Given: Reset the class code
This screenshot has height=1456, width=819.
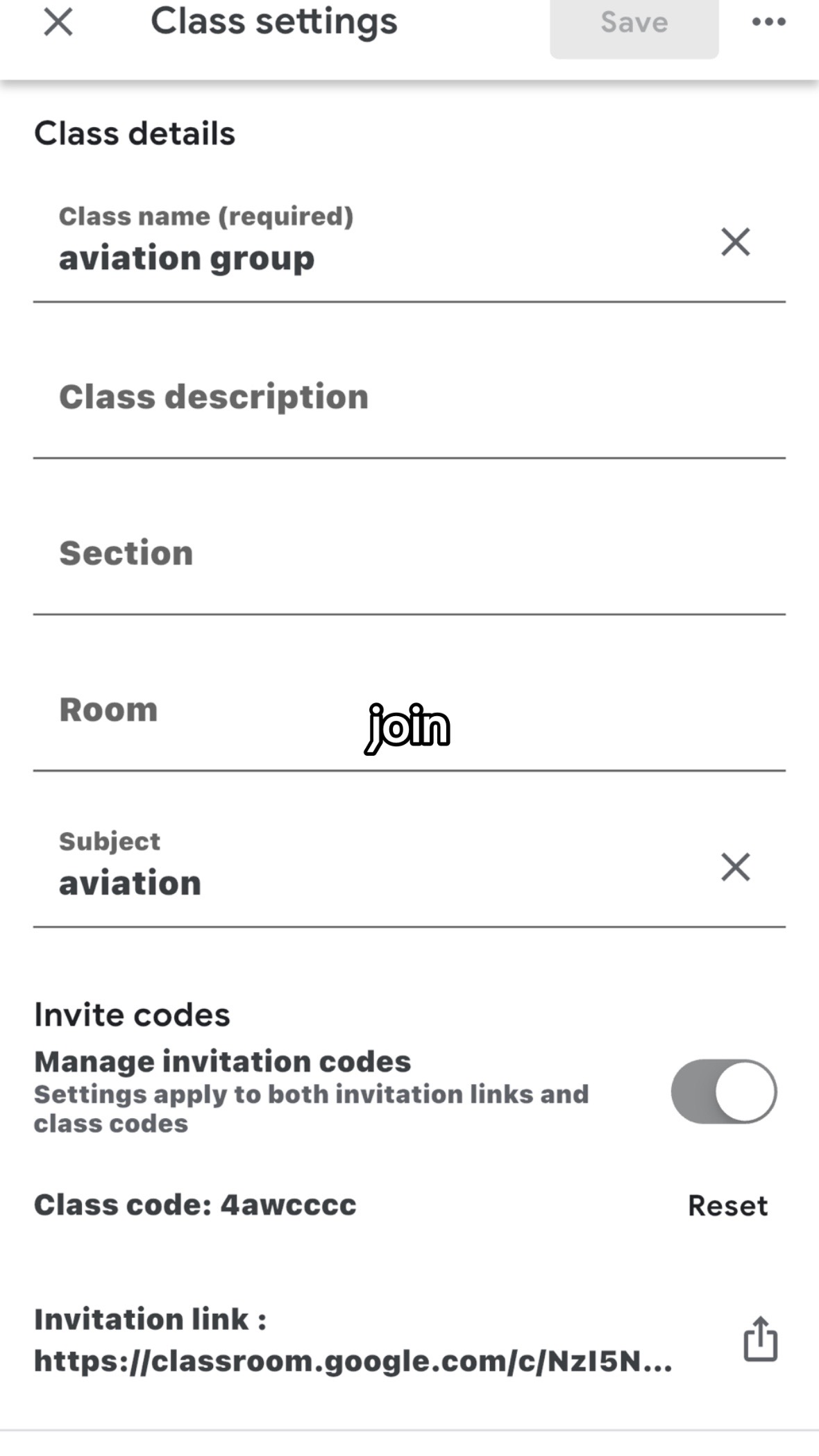Looking at the screenshot, I should tap(727, 1206).
